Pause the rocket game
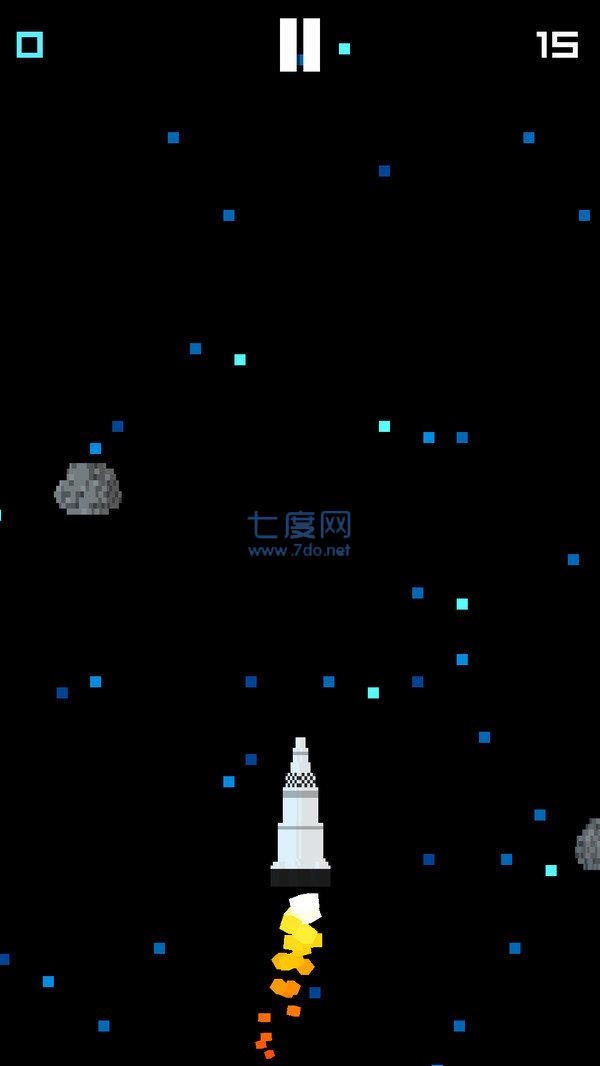Screen dimensions: 600x1066 pos(300,45)
